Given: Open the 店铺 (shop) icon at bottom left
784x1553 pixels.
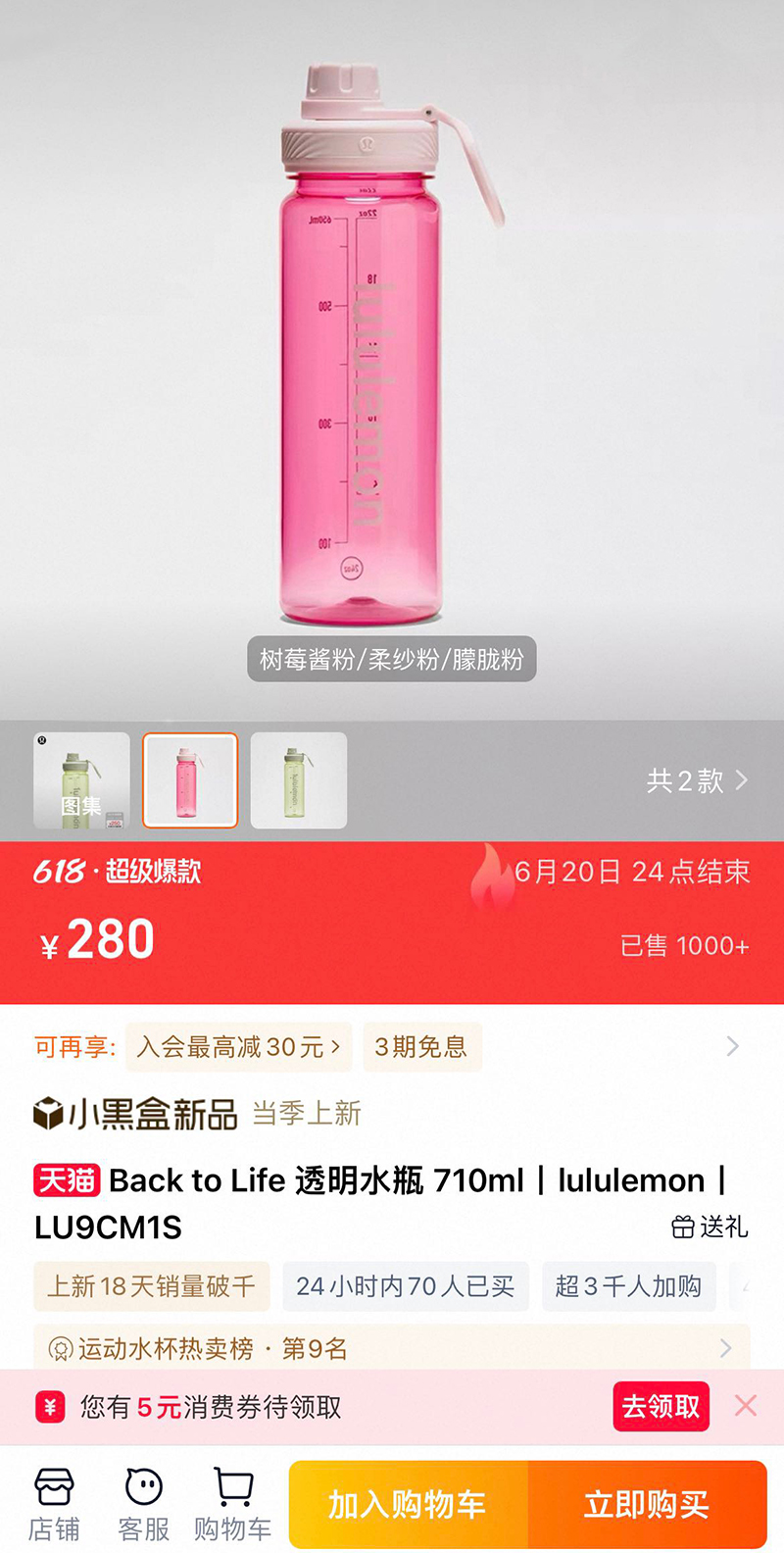Looking at the screenshot, I should 53,1503.
